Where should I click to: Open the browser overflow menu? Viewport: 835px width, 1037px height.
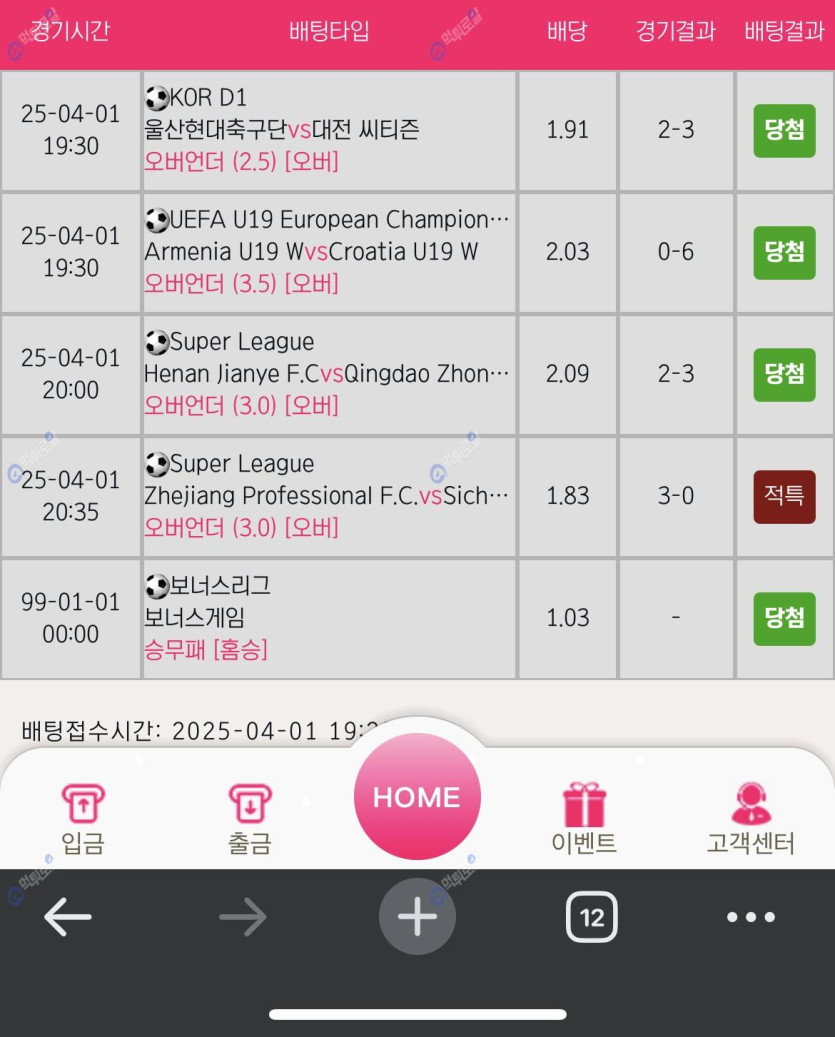click(x=751, y=917)
